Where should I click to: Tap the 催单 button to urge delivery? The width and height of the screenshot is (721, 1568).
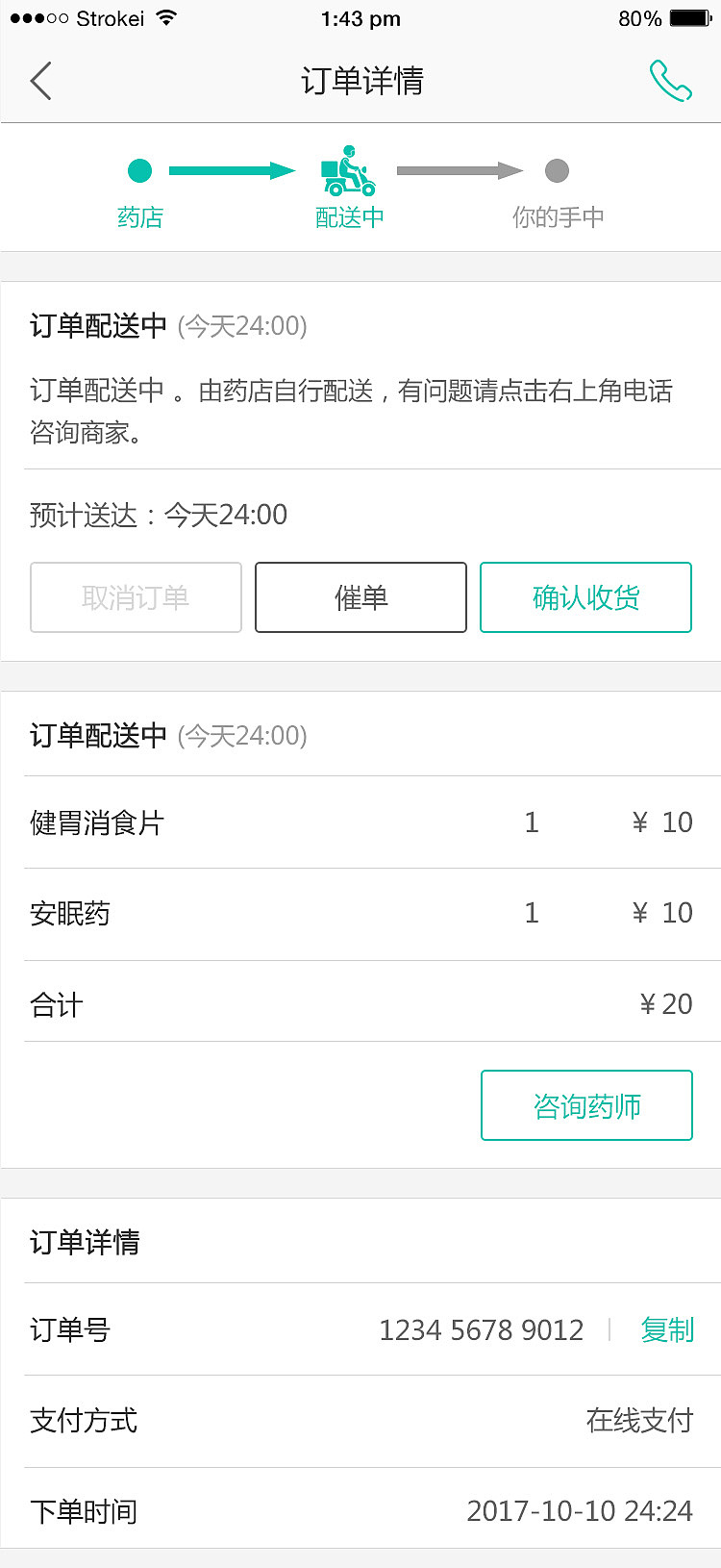360,597
